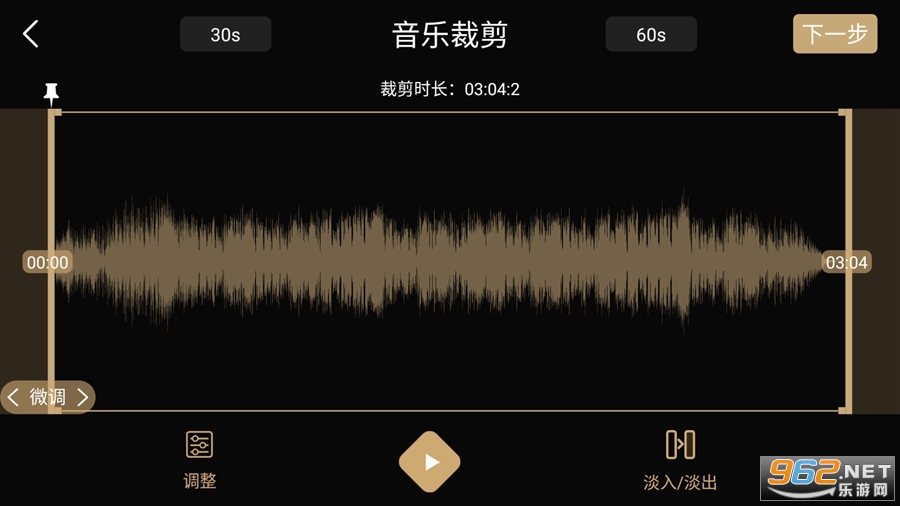Play the audio preview
The height and width of the screenshot is (506, 900).
430,462
